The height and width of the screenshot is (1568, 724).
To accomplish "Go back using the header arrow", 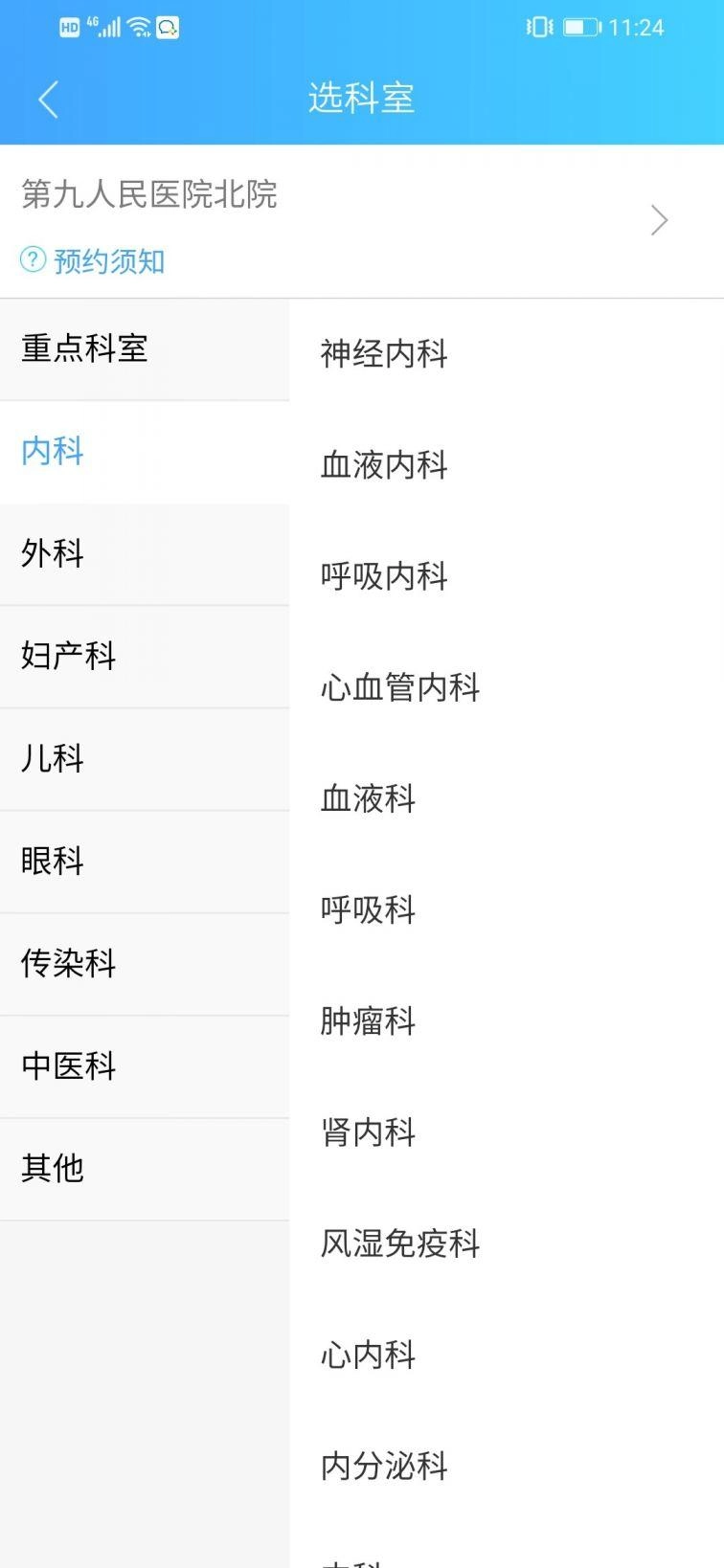I will (49, 99).
